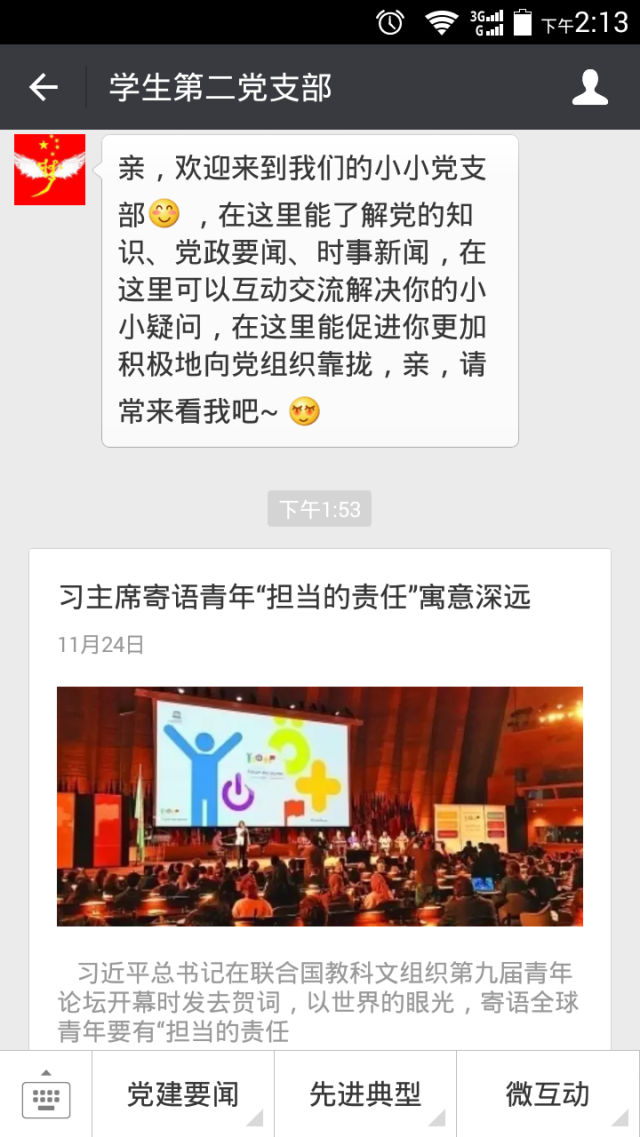
Task: Go back using the arrow icon
Action: point(43,88)
